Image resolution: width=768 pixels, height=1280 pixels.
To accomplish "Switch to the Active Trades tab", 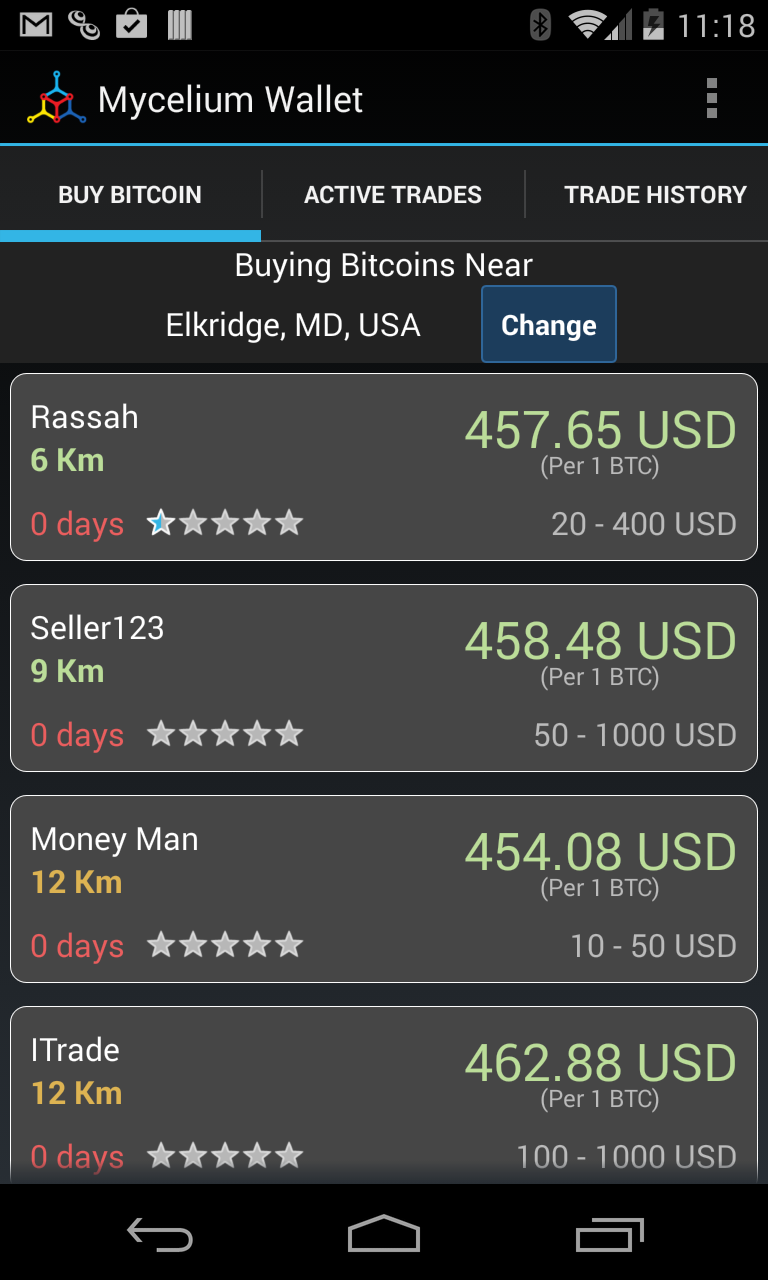I will click(393, 195).
